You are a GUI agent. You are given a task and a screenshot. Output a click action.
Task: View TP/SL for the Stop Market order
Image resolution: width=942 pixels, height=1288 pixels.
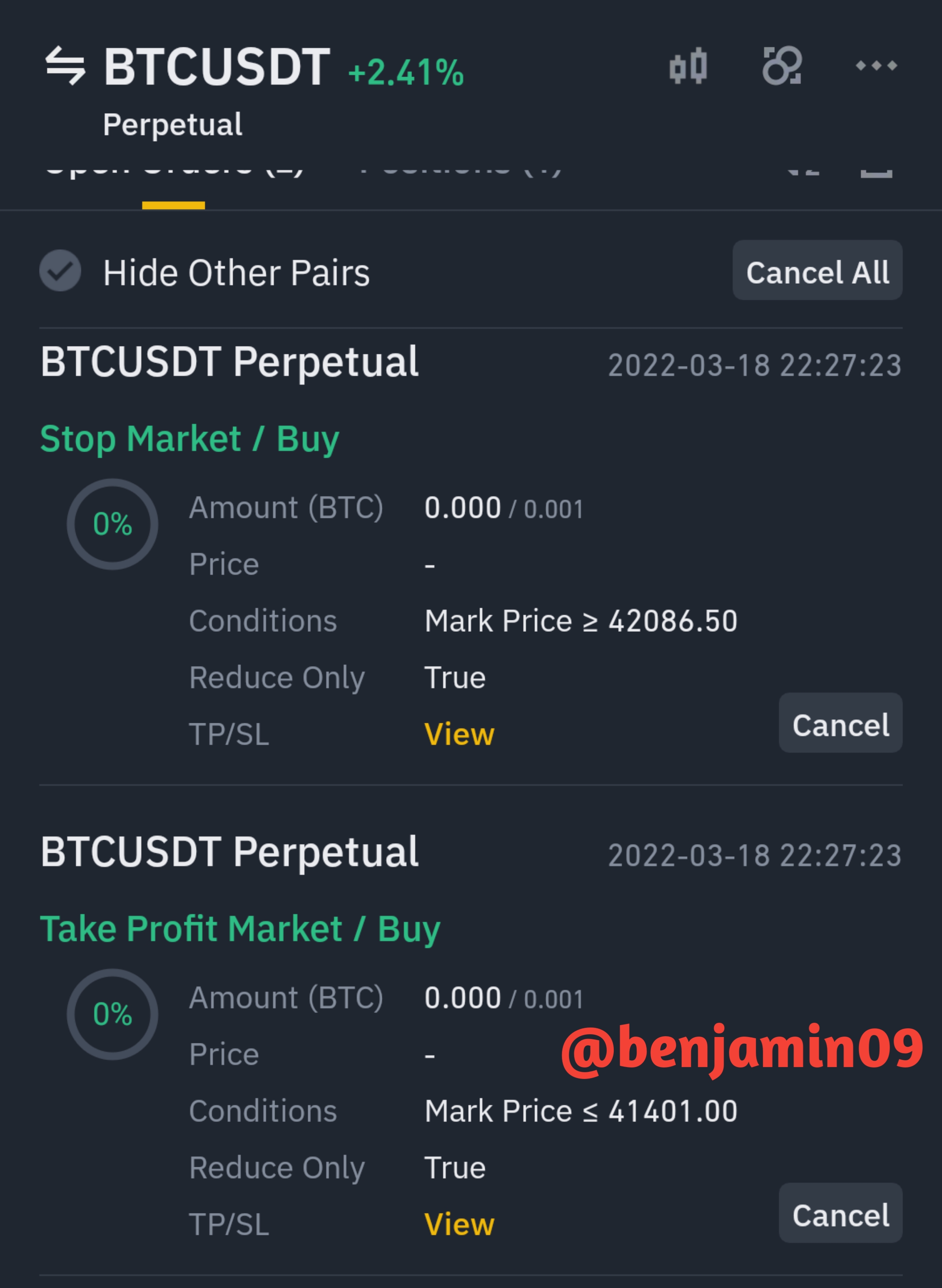point(459,734)
